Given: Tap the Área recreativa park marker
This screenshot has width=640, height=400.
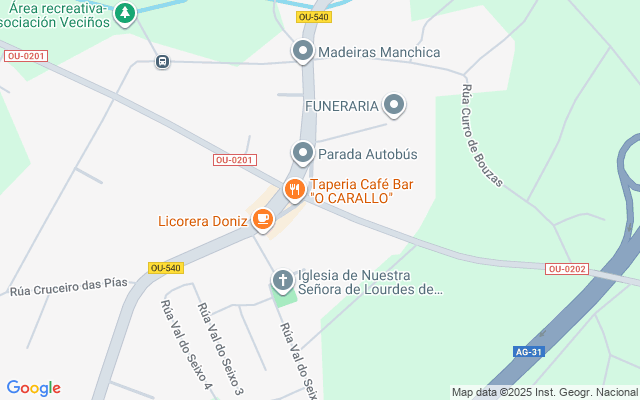Looking at the screenshot, I should (x=124, y=13).
